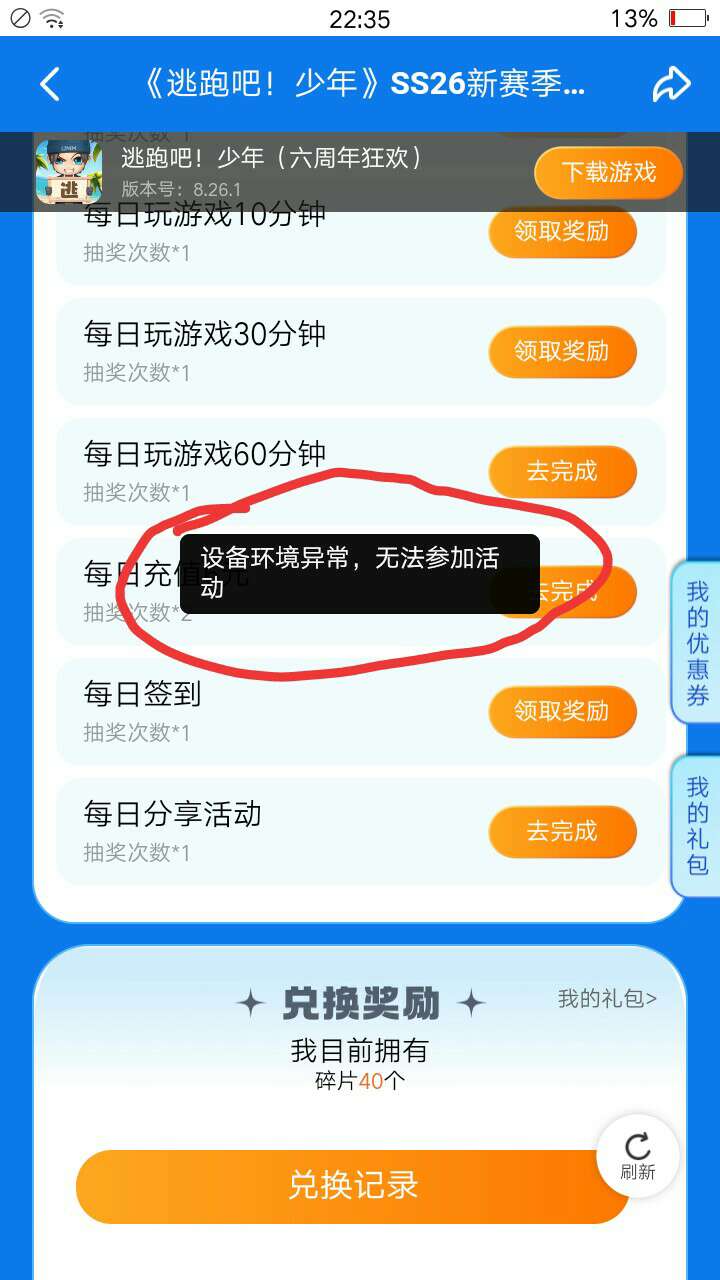Claim the 每日签到 reward

click(562, 711)
